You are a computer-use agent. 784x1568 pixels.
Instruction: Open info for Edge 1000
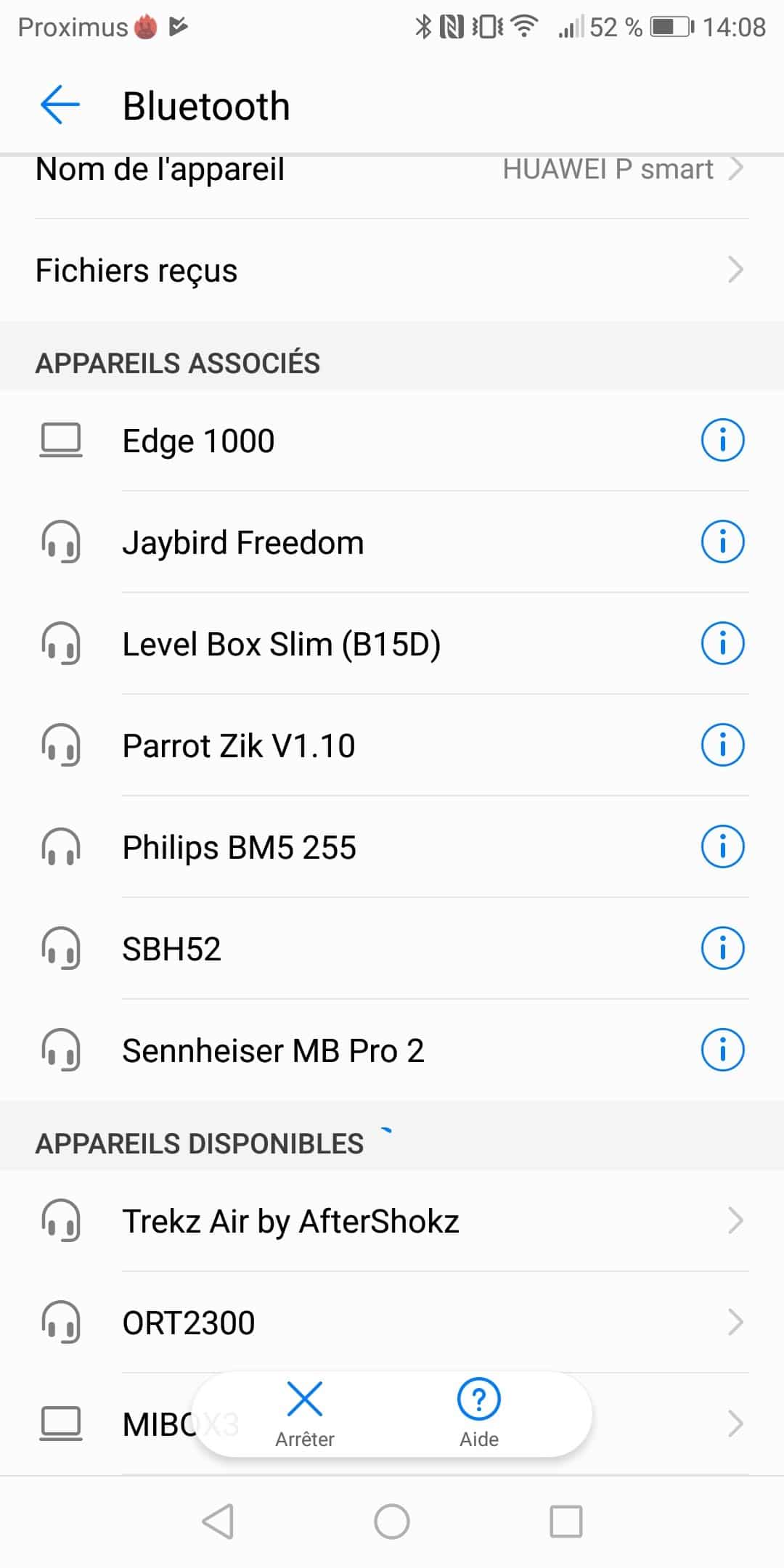(x=722, y=440)
